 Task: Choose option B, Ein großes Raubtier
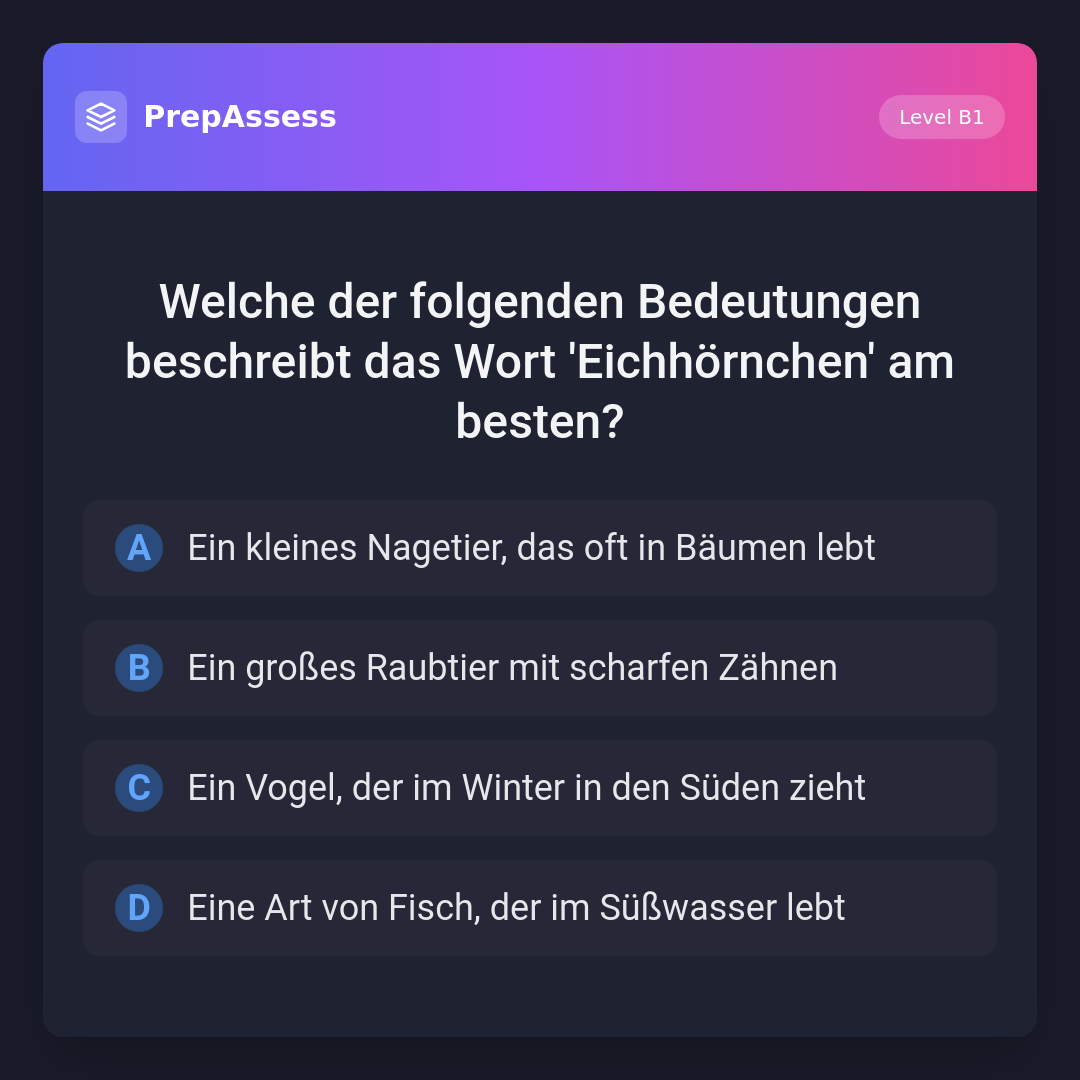(x=540, y=668)
